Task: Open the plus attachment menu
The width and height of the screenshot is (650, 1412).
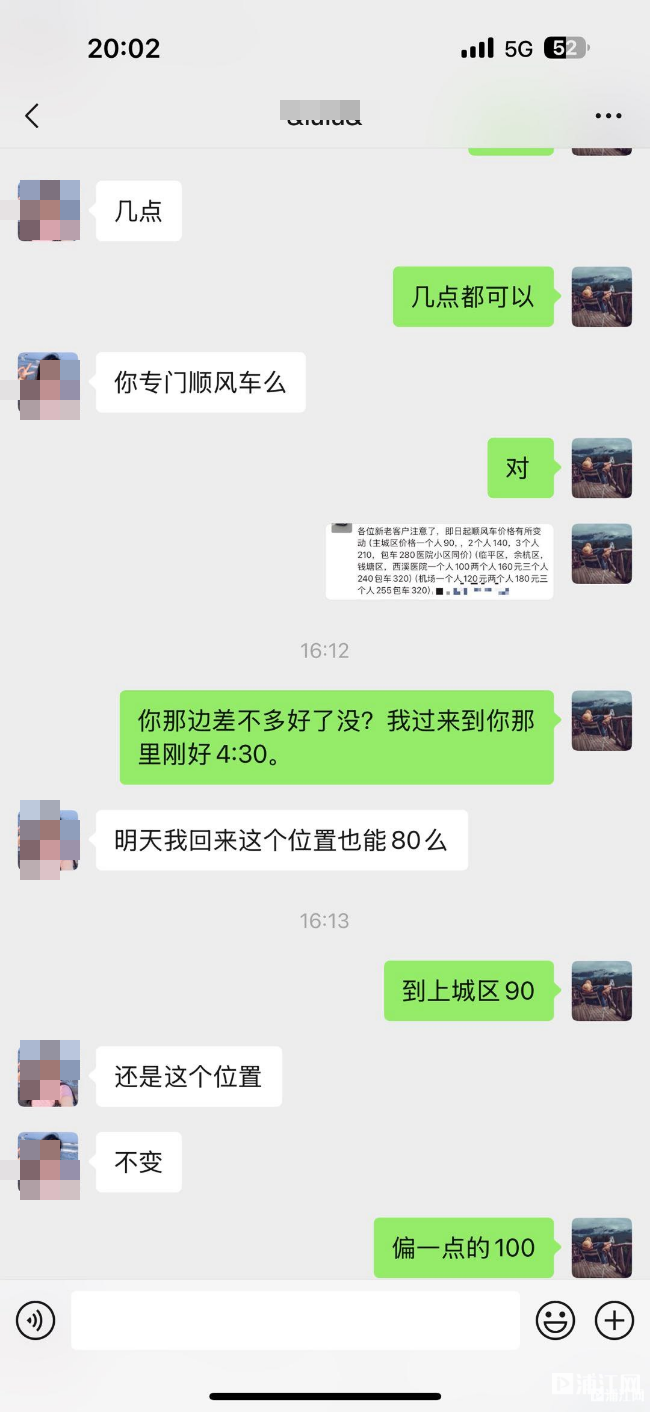Action: tap(614, 1321)
